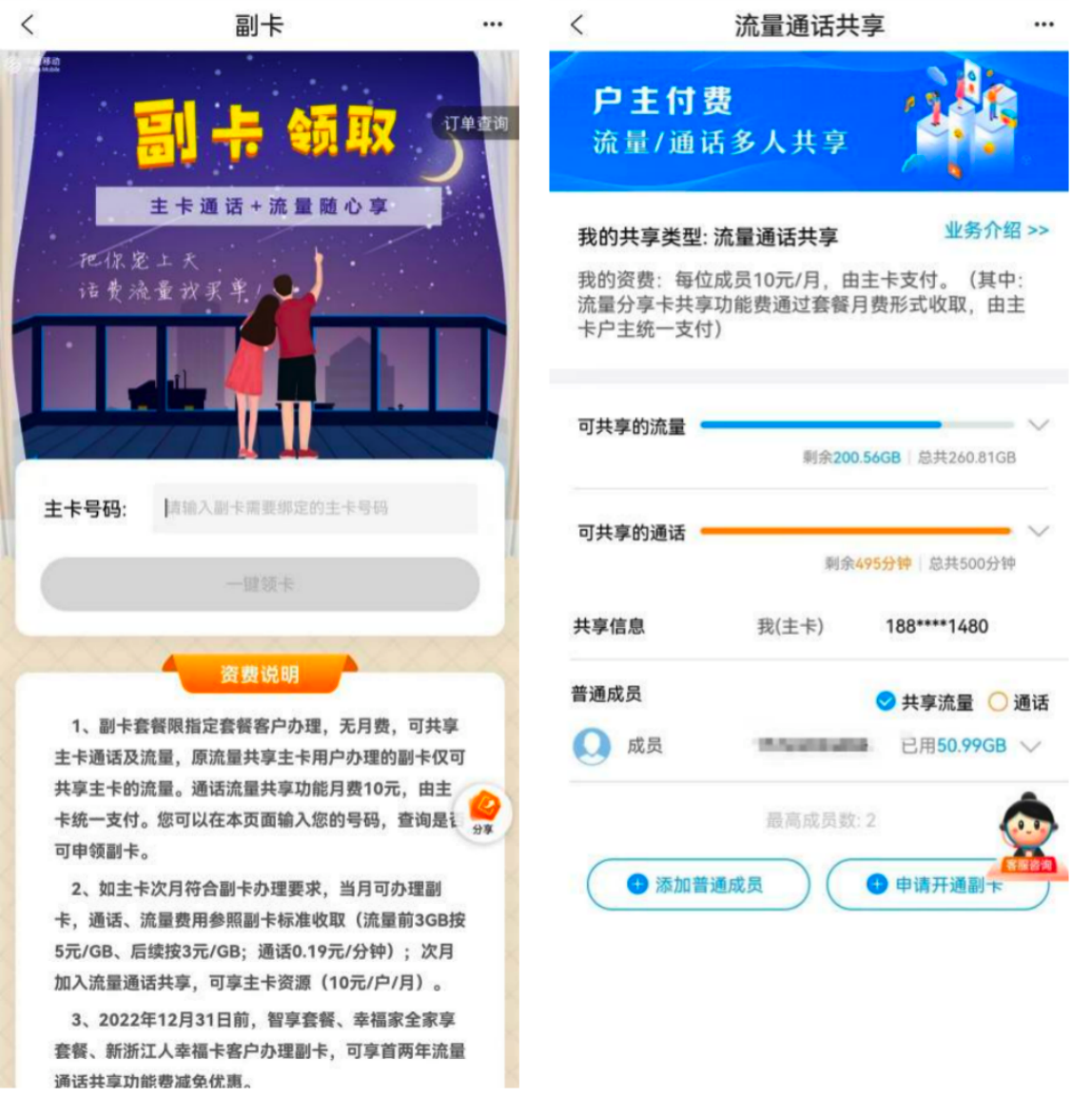Expand the 成员 usage row
Viewport: 1092px width, 1098px height.
tap(1030, 747)
